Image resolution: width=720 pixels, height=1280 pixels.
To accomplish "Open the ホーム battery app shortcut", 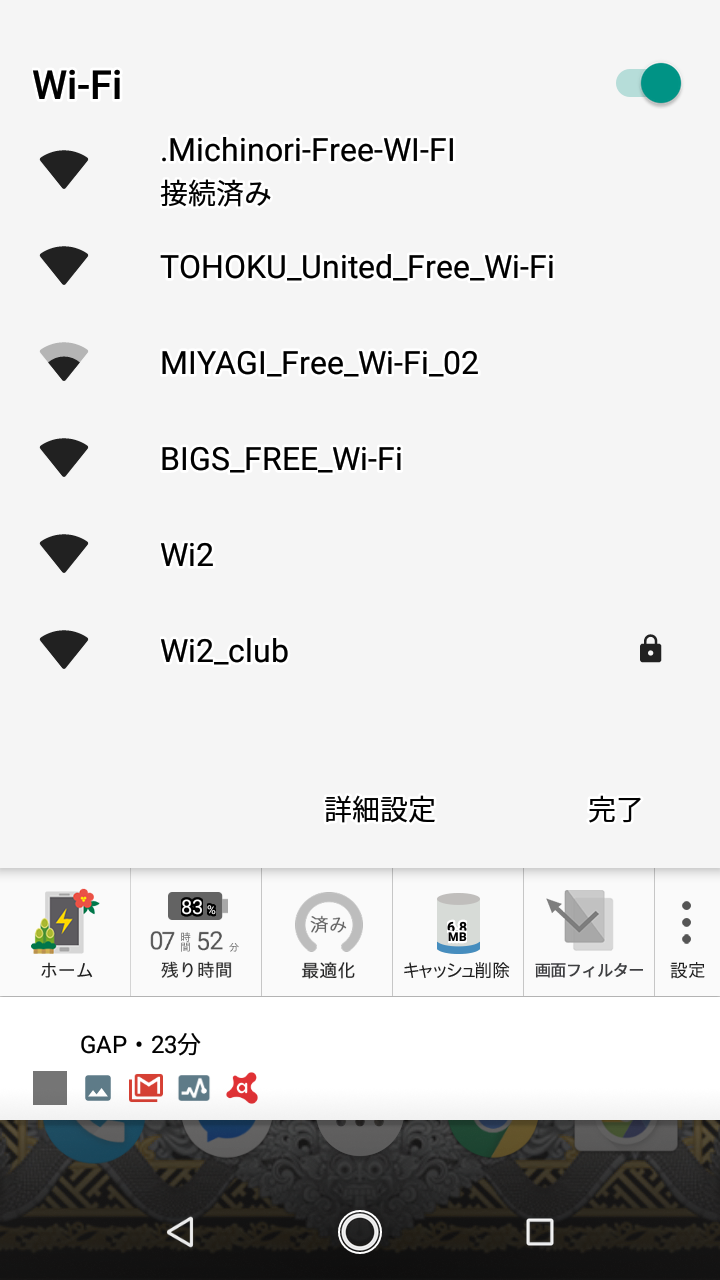I will pyautogui.click(x=66, y=932).
